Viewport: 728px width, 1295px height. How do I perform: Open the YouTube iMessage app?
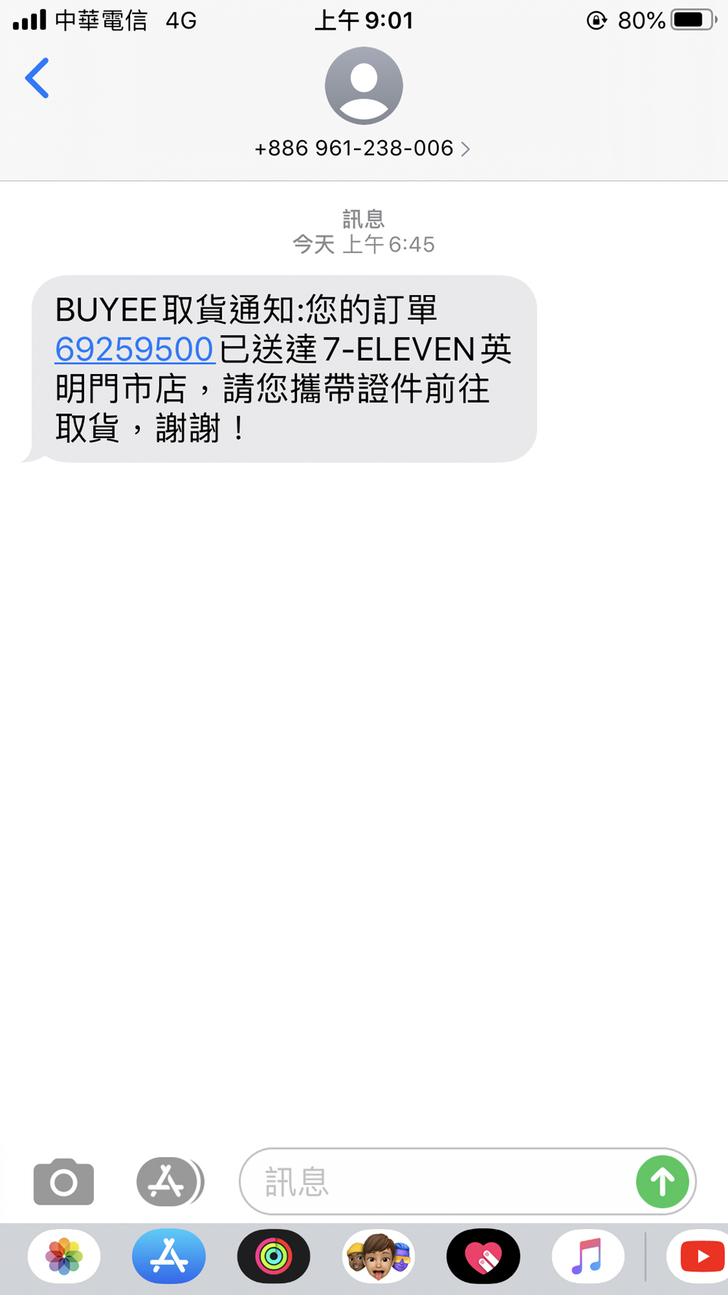click(x=700, y=1256)
